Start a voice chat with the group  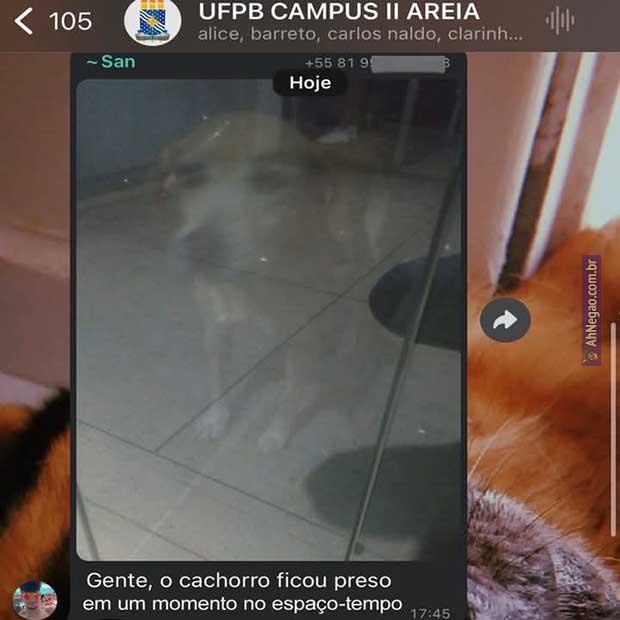(560, 21)
